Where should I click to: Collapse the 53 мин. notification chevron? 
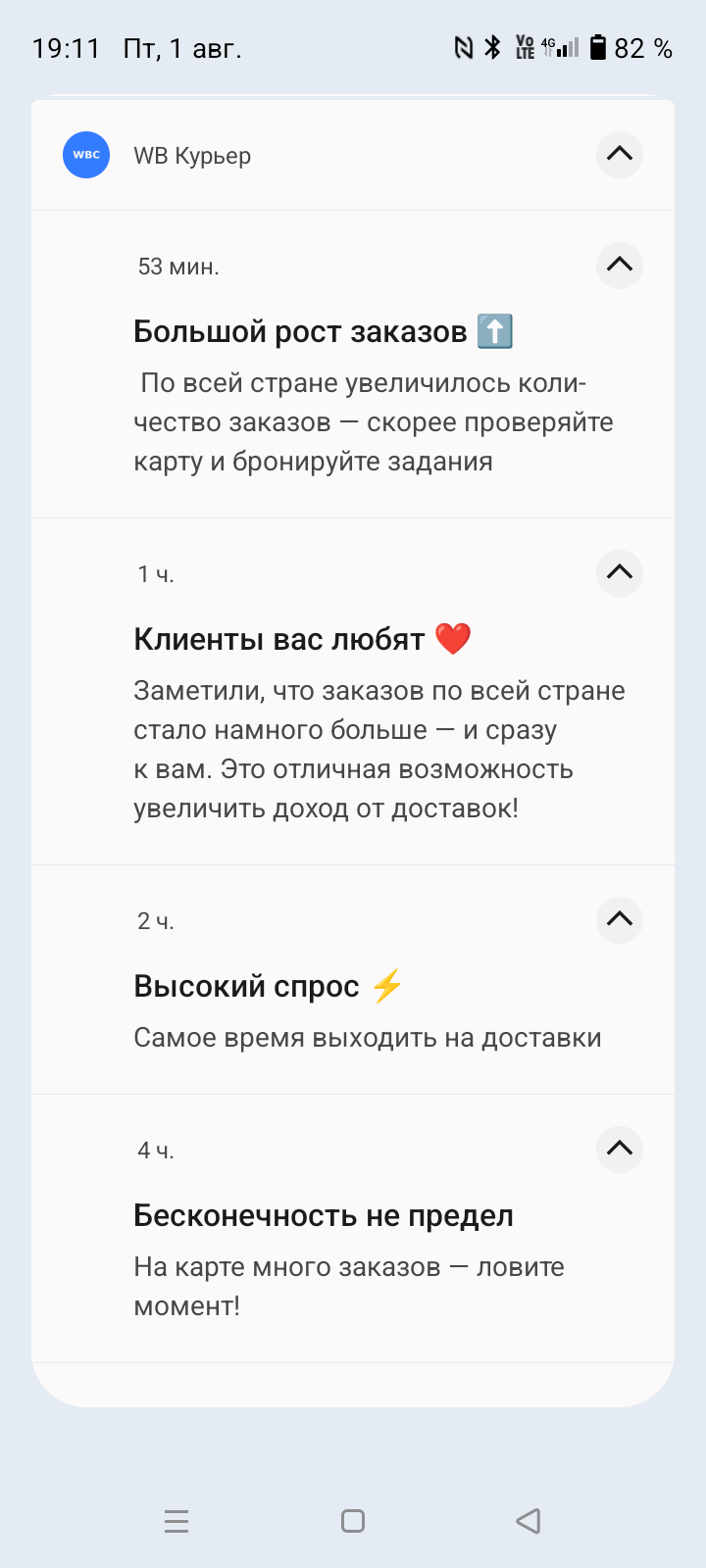click(x=619, y=265)
